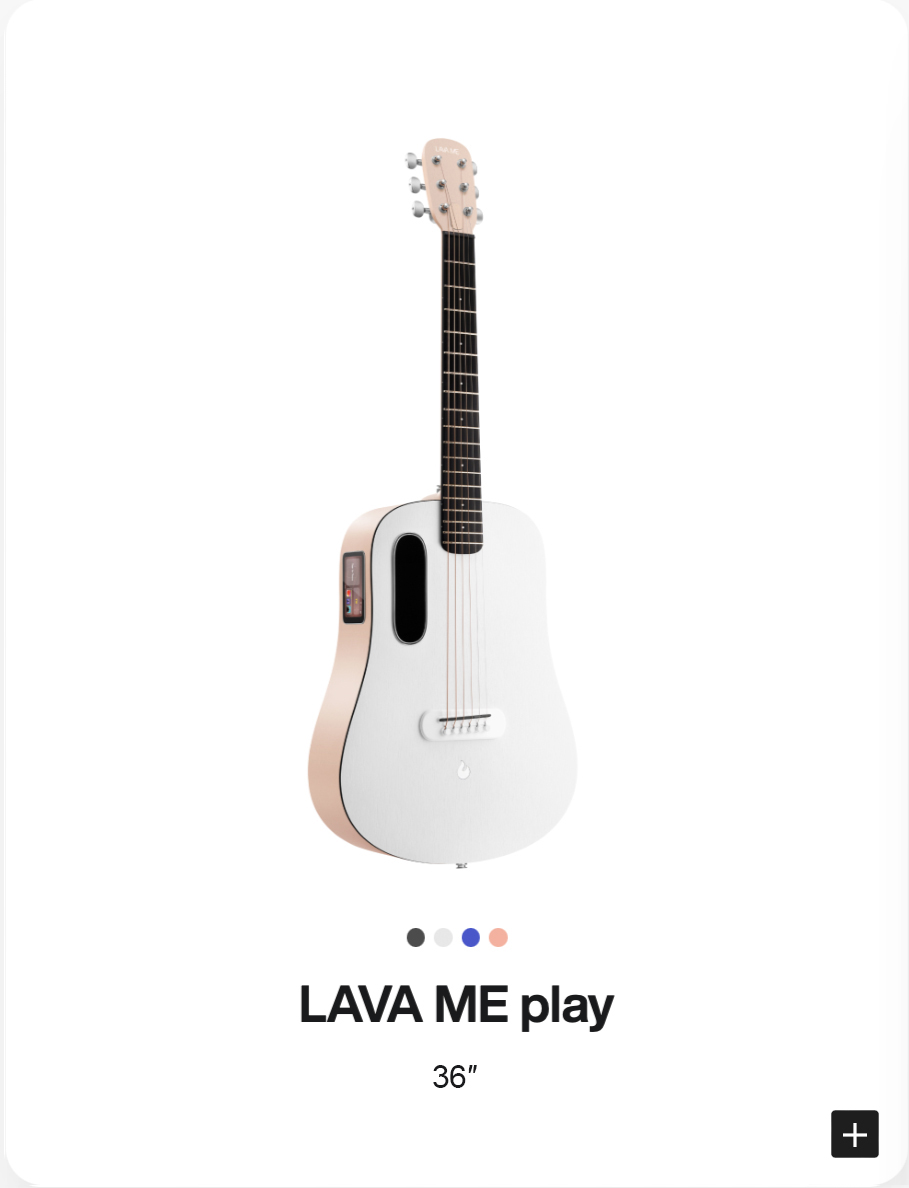The height and width of the screenshot is (1188, 909).
Task: Tap the black plus button
Action: coord(854,1134)
